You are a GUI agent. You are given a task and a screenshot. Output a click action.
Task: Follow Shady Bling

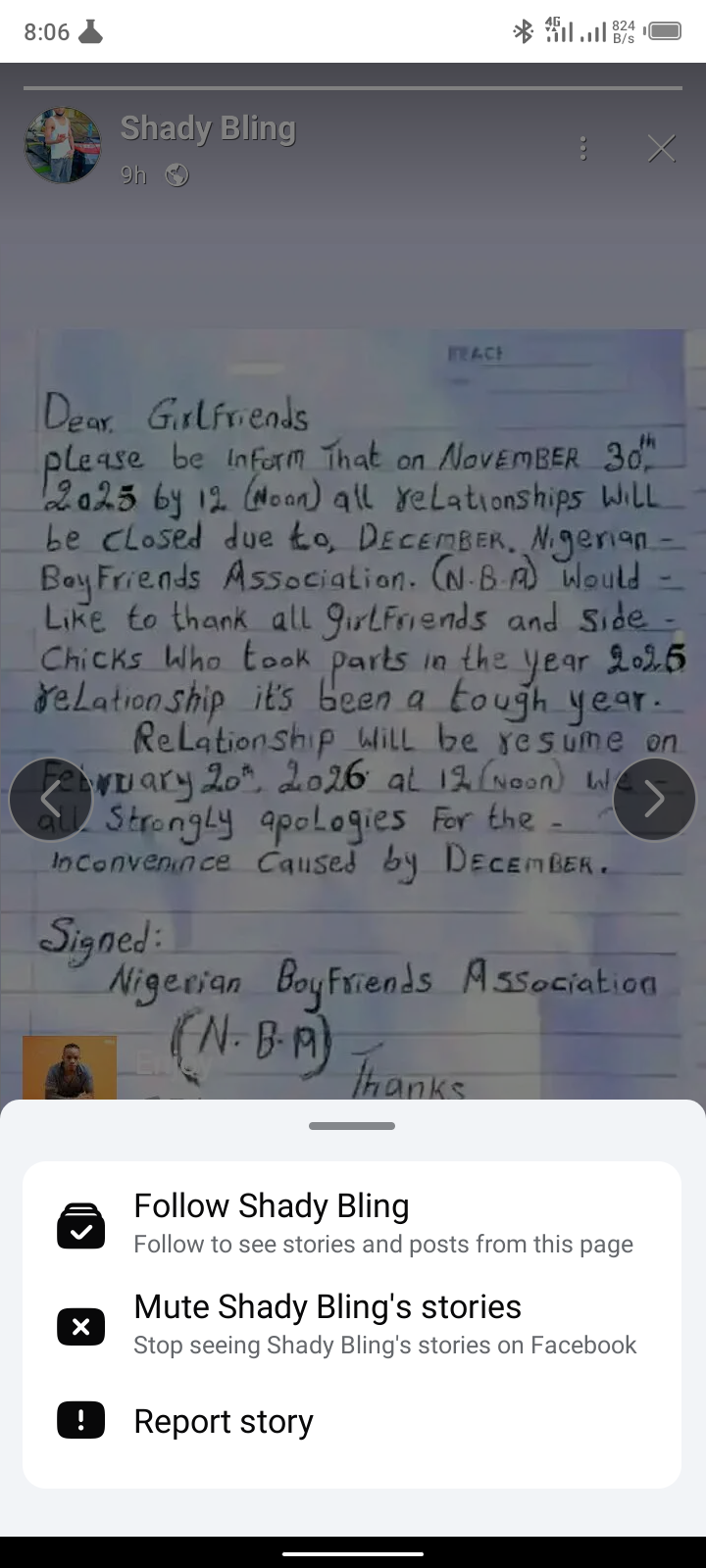[x=351, y=1223]
